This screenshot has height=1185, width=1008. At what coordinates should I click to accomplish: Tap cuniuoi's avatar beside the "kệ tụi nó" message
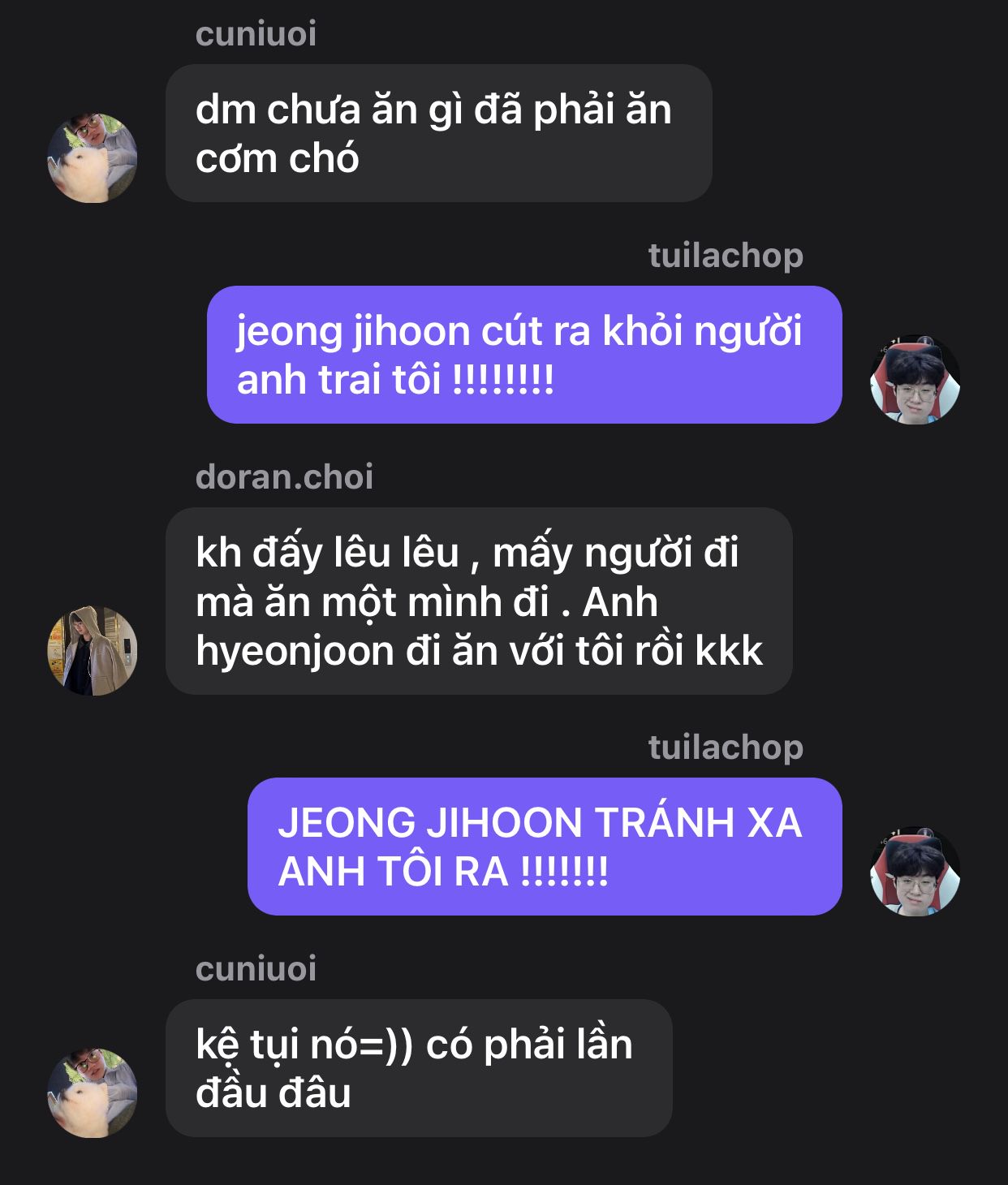[92, 1092]
